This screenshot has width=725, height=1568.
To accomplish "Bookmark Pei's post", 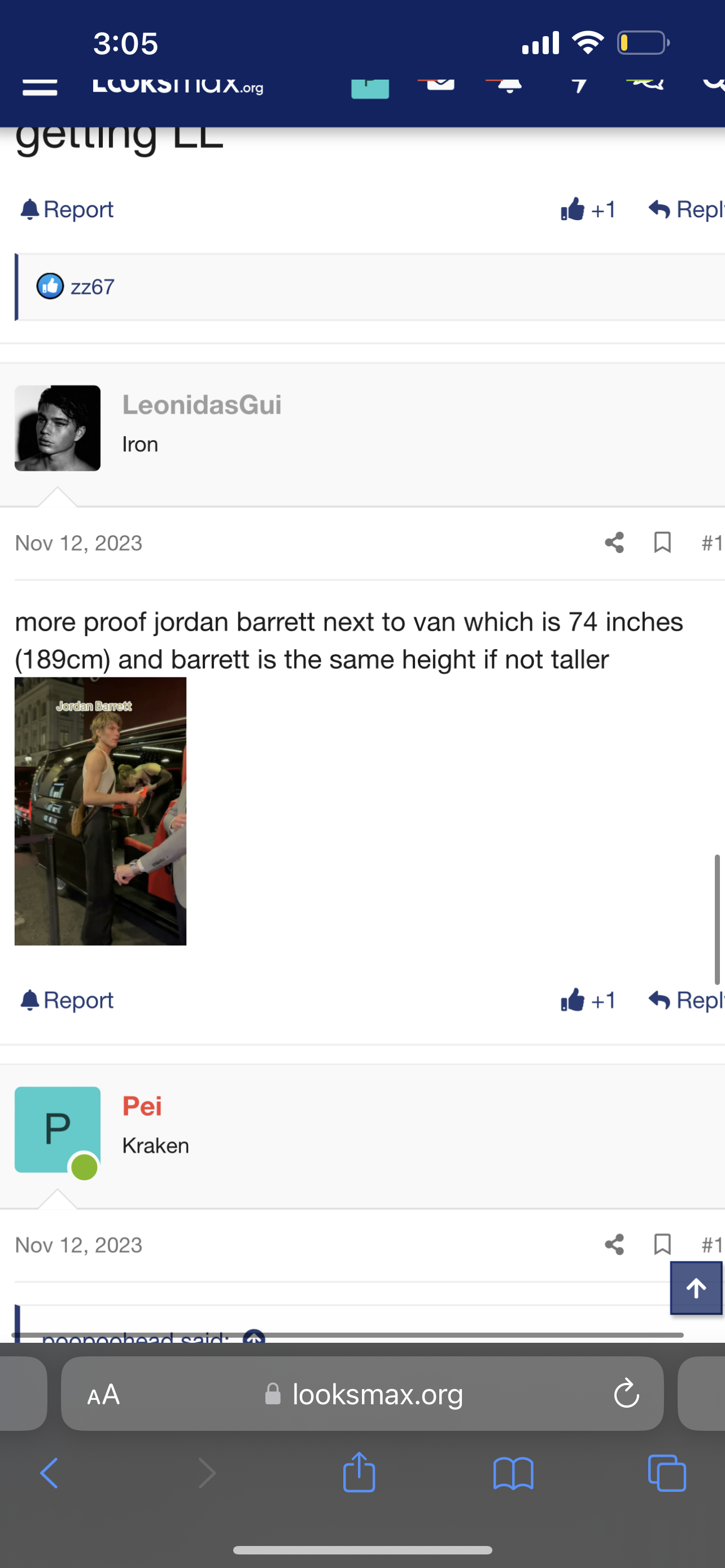I will 662,1244.
